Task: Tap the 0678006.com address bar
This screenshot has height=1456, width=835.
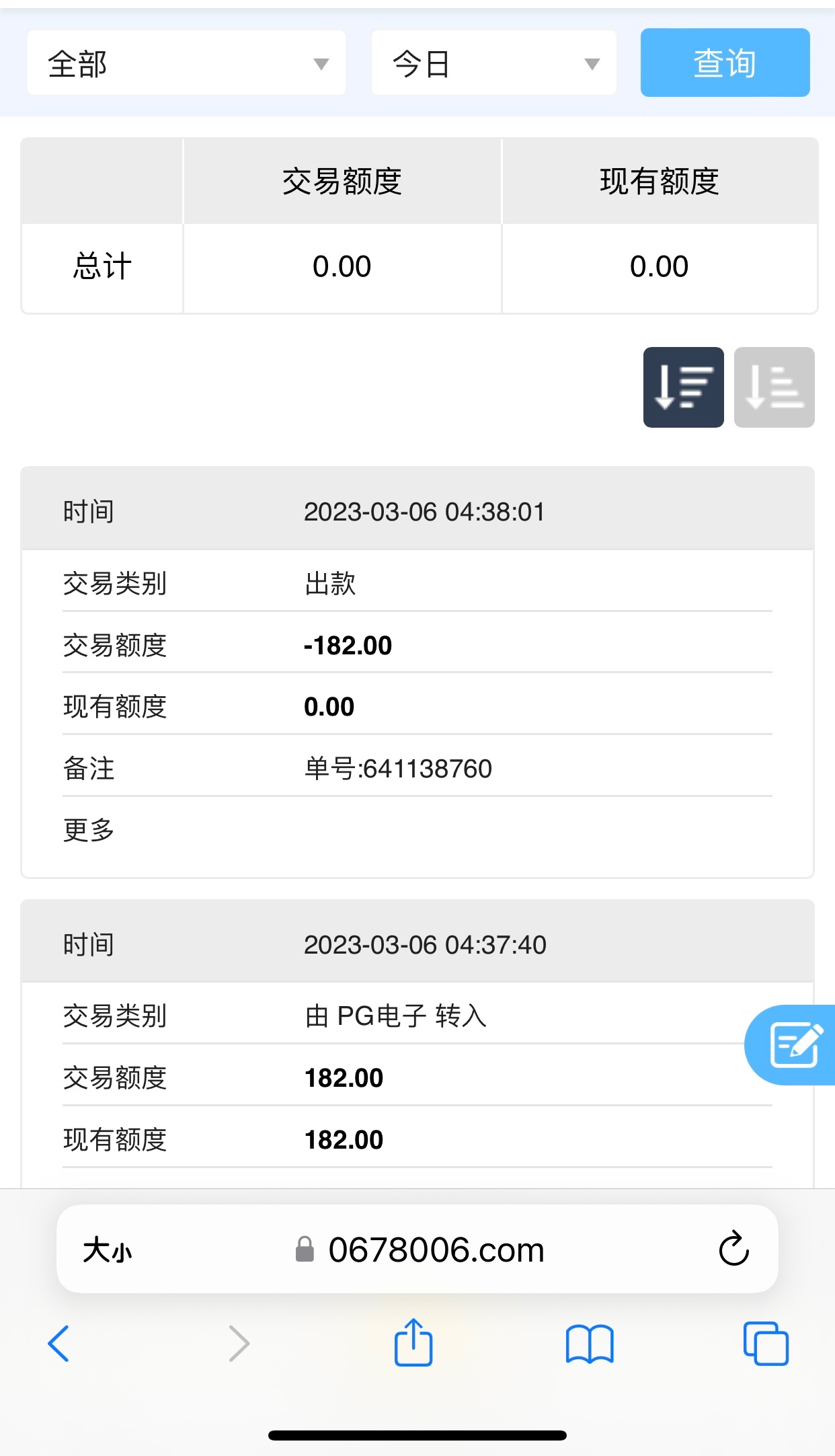Action: [436, 1250]
